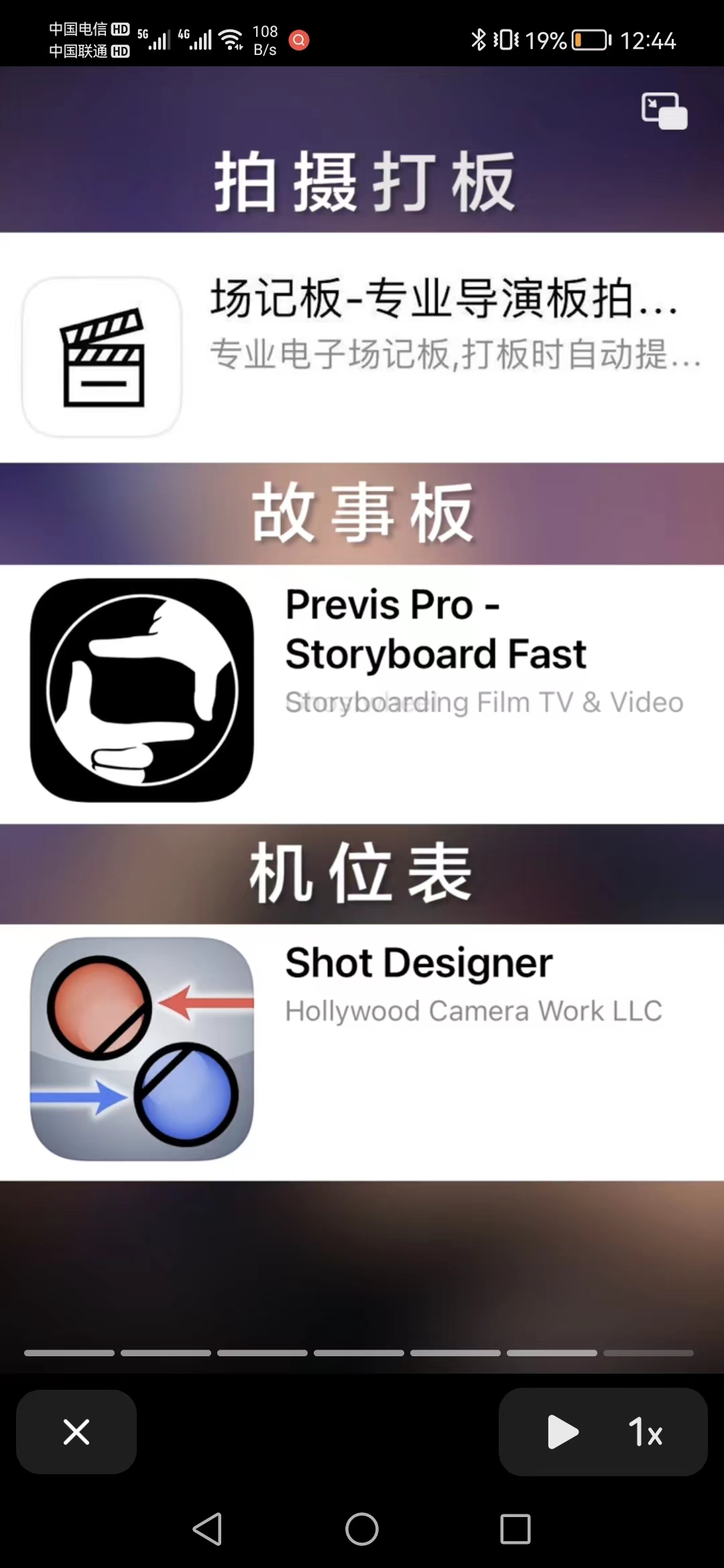Go back with the system back button
The image size is (724, 1568).
208,1529
